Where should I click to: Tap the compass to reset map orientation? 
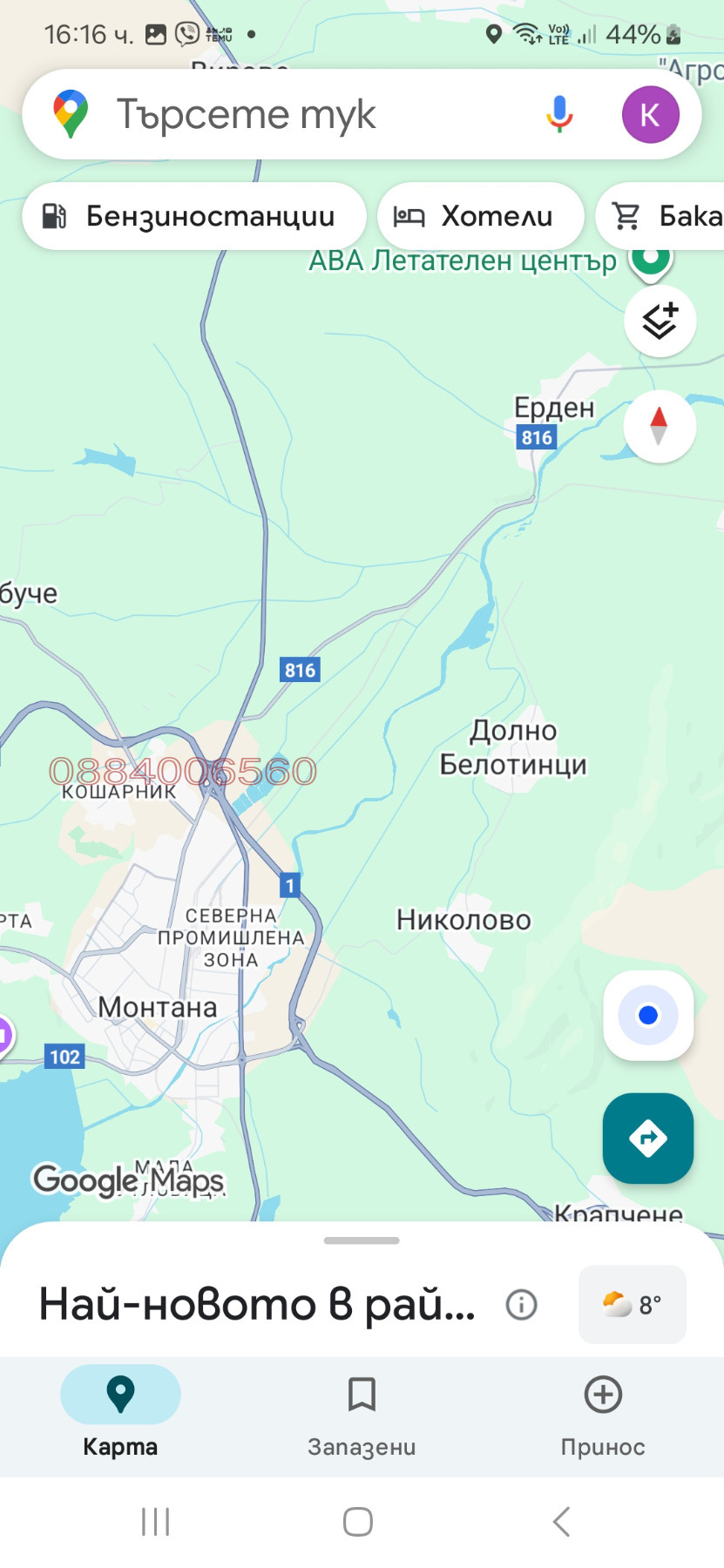[x=659, y=426]
